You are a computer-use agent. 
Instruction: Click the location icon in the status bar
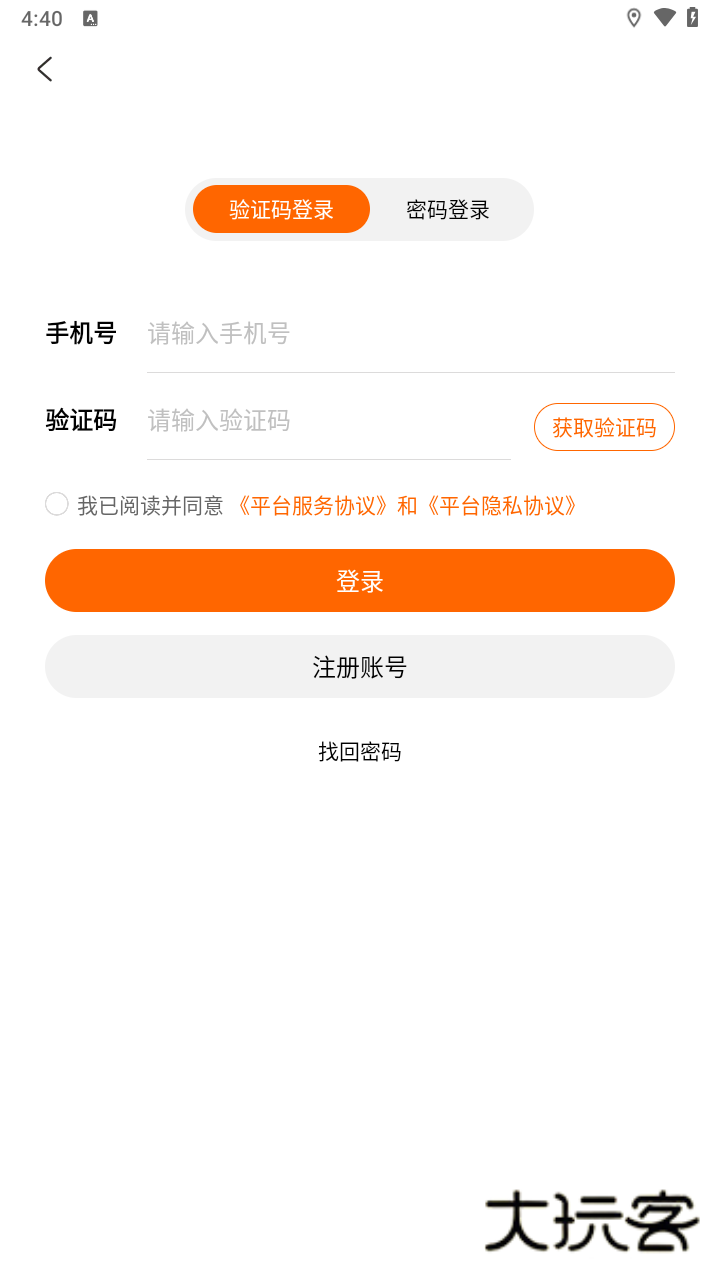(633, 18)
